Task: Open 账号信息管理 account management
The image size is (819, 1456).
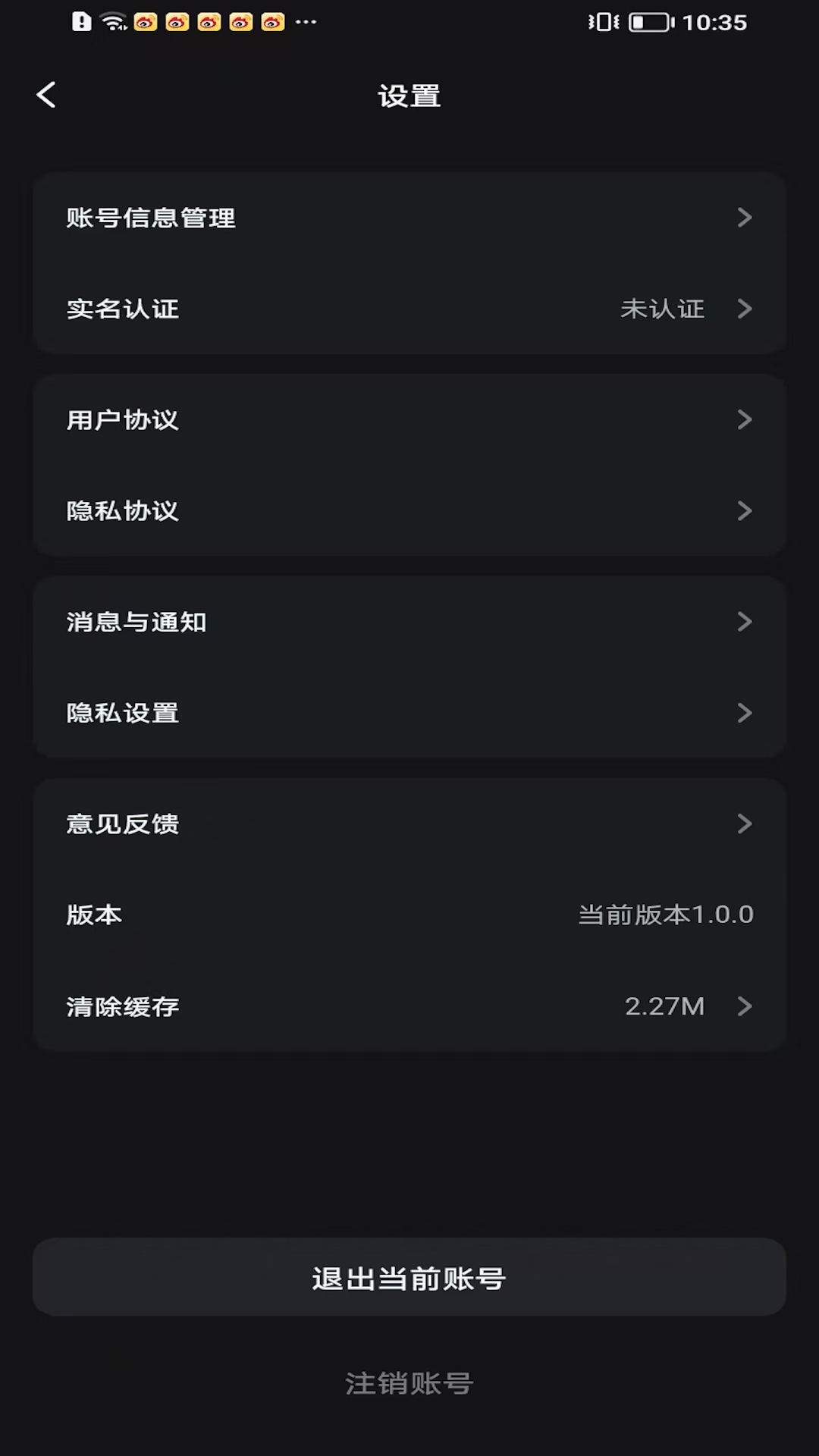Action: coord(409,218)
